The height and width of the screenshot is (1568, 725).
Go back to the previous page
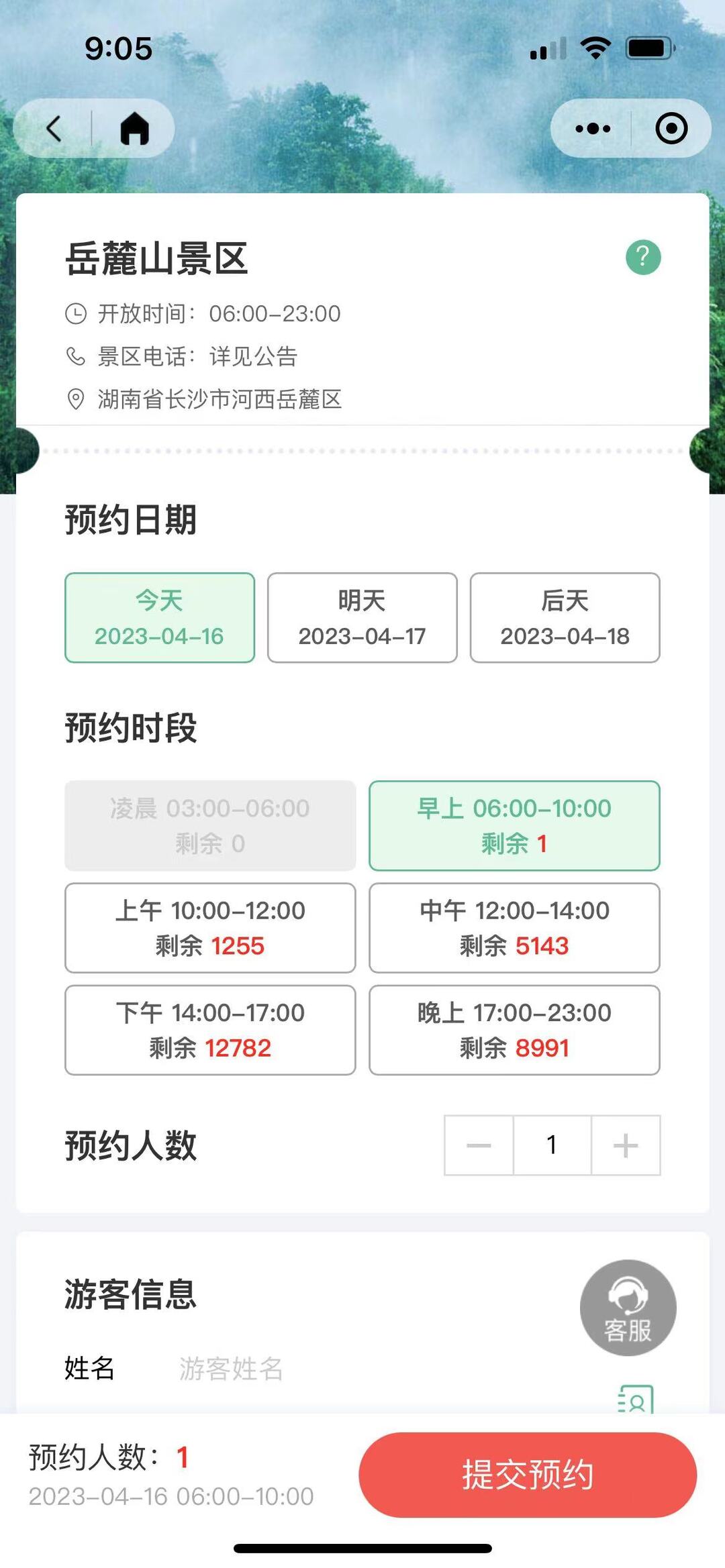54,128
